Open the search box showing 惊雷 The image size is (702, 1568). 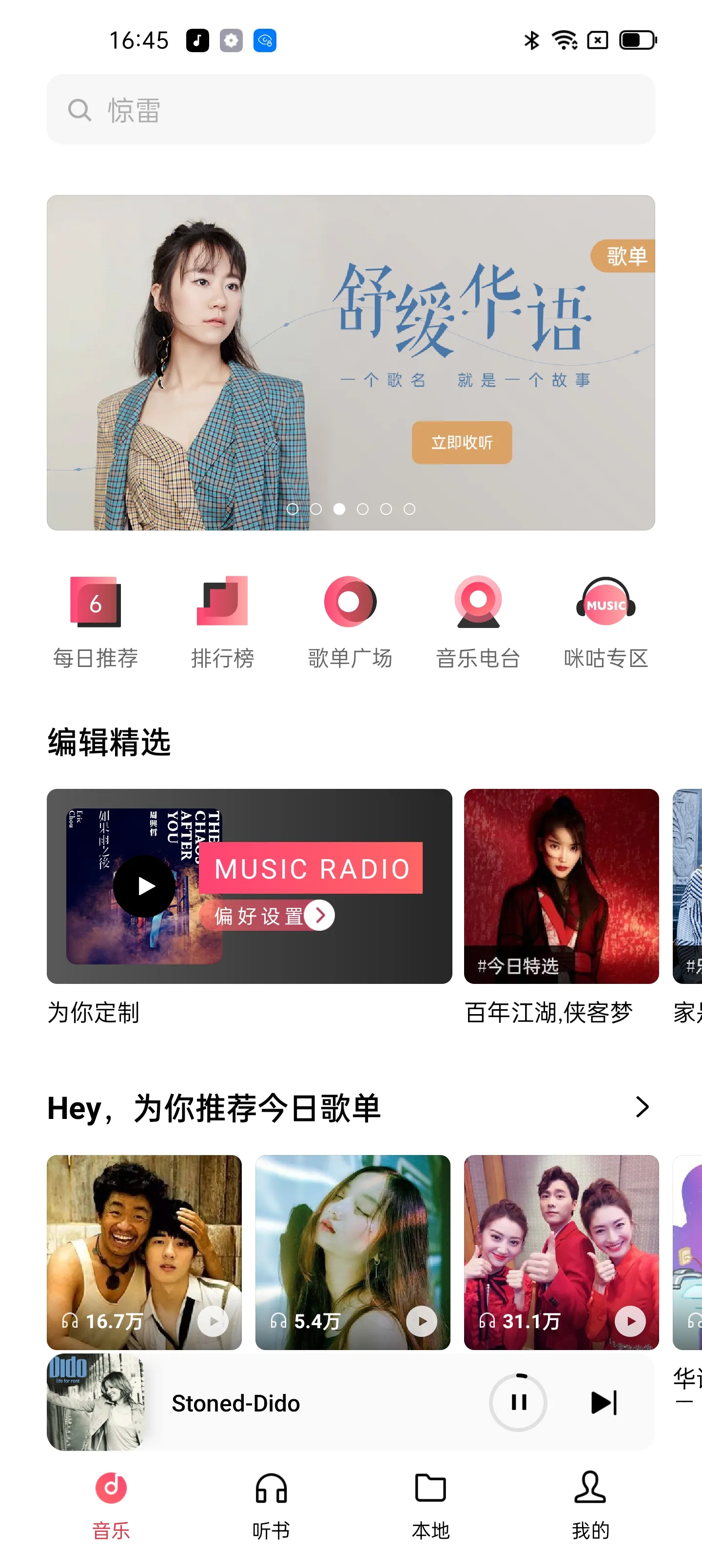pos(351,110)
